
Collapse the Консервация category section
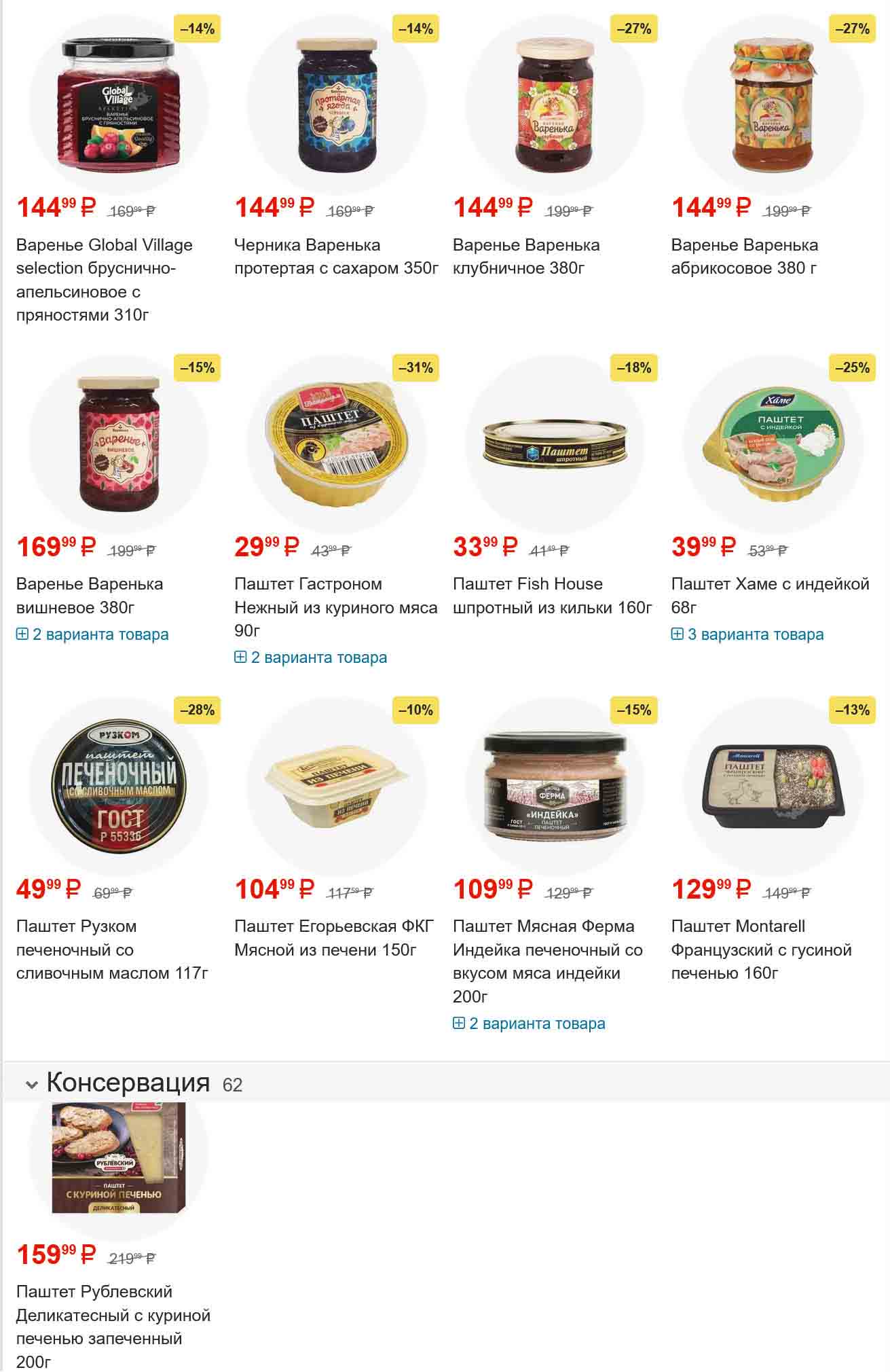[x=31, y=1085]
